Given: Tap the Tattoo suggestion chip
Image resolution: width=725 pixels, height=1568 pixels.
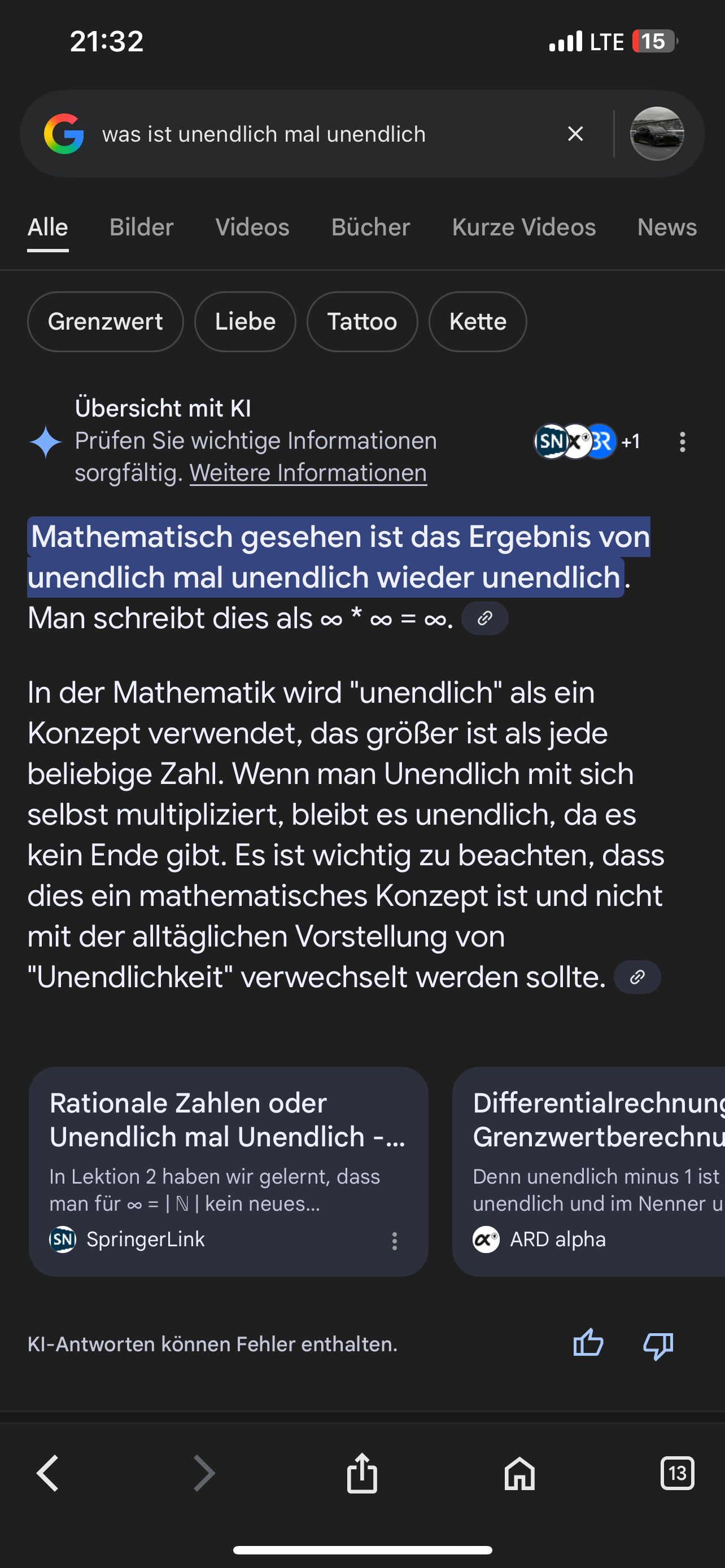Looking at the screenshot, I should click(362, 321).
